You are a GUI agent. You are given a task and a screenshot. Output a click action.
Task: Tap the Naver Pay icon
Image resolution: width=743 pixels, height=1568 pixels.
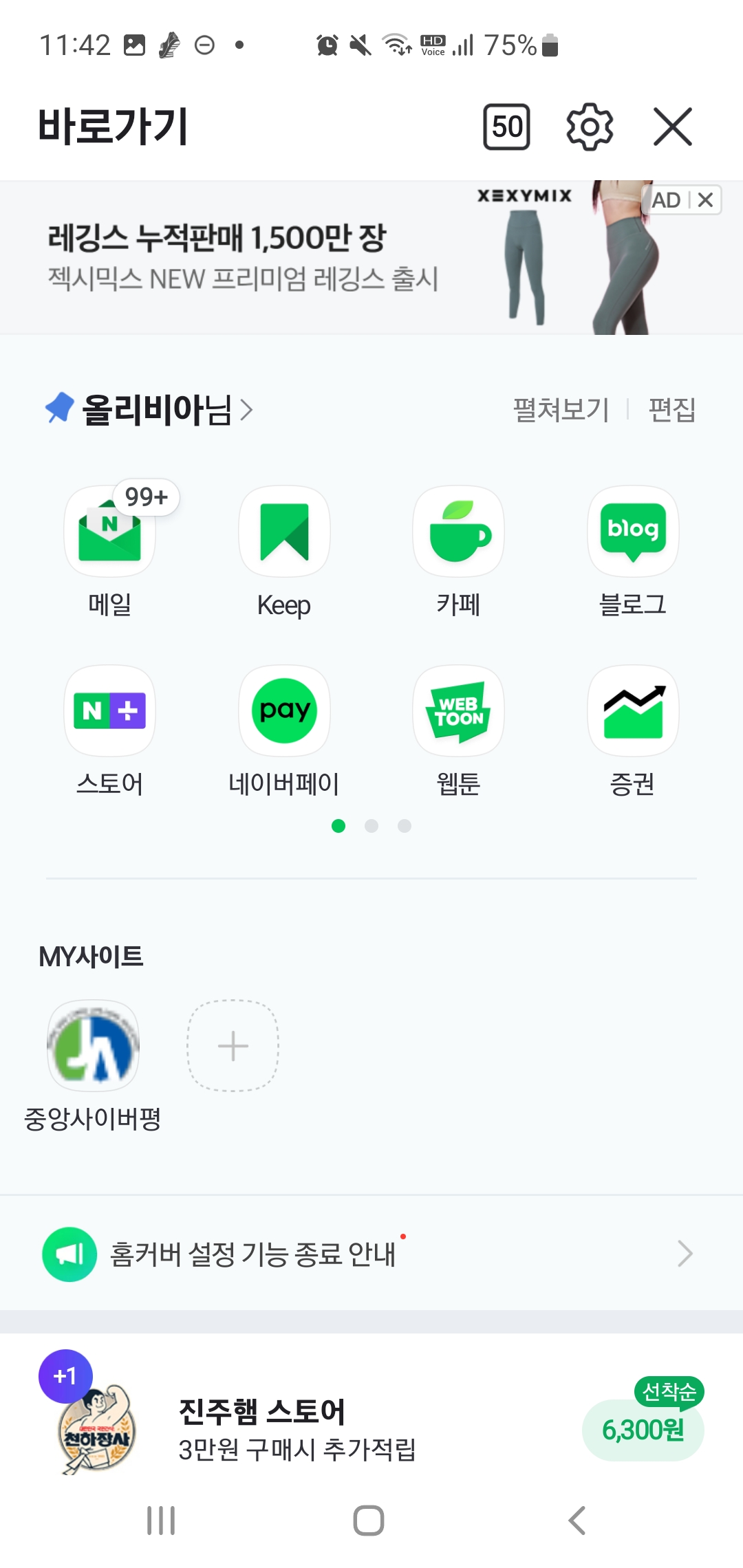[x=284, y=712]
